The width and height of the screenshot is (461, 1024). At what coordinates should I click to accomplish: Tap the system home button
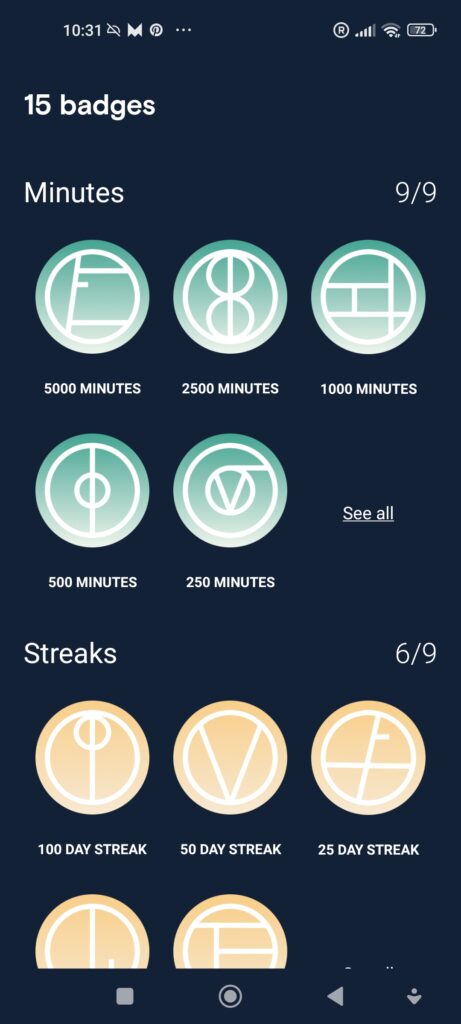point(230,996)
